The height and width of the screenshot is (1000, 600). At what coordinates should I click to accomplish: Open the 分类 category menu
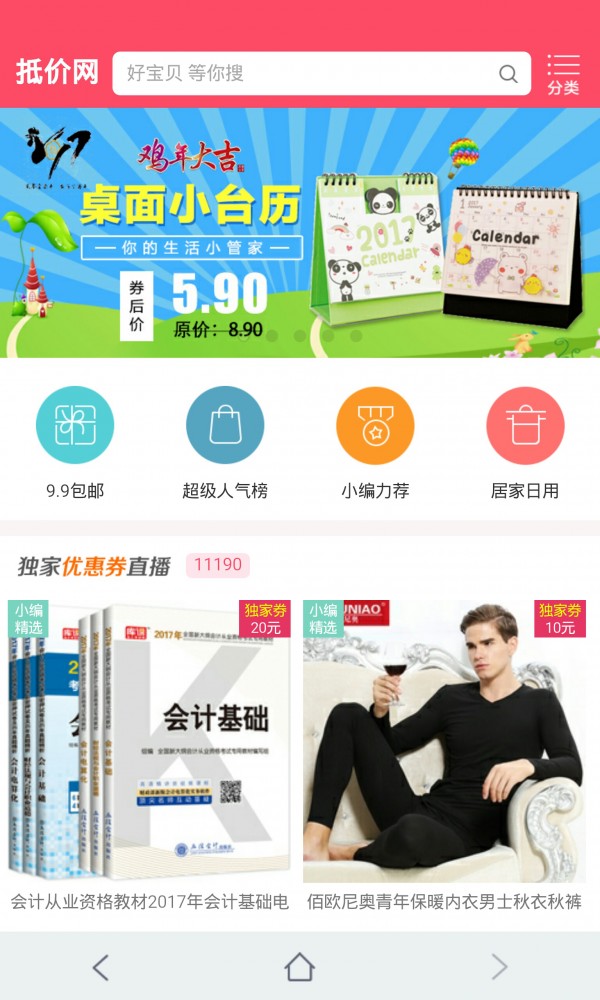(563, 74)
